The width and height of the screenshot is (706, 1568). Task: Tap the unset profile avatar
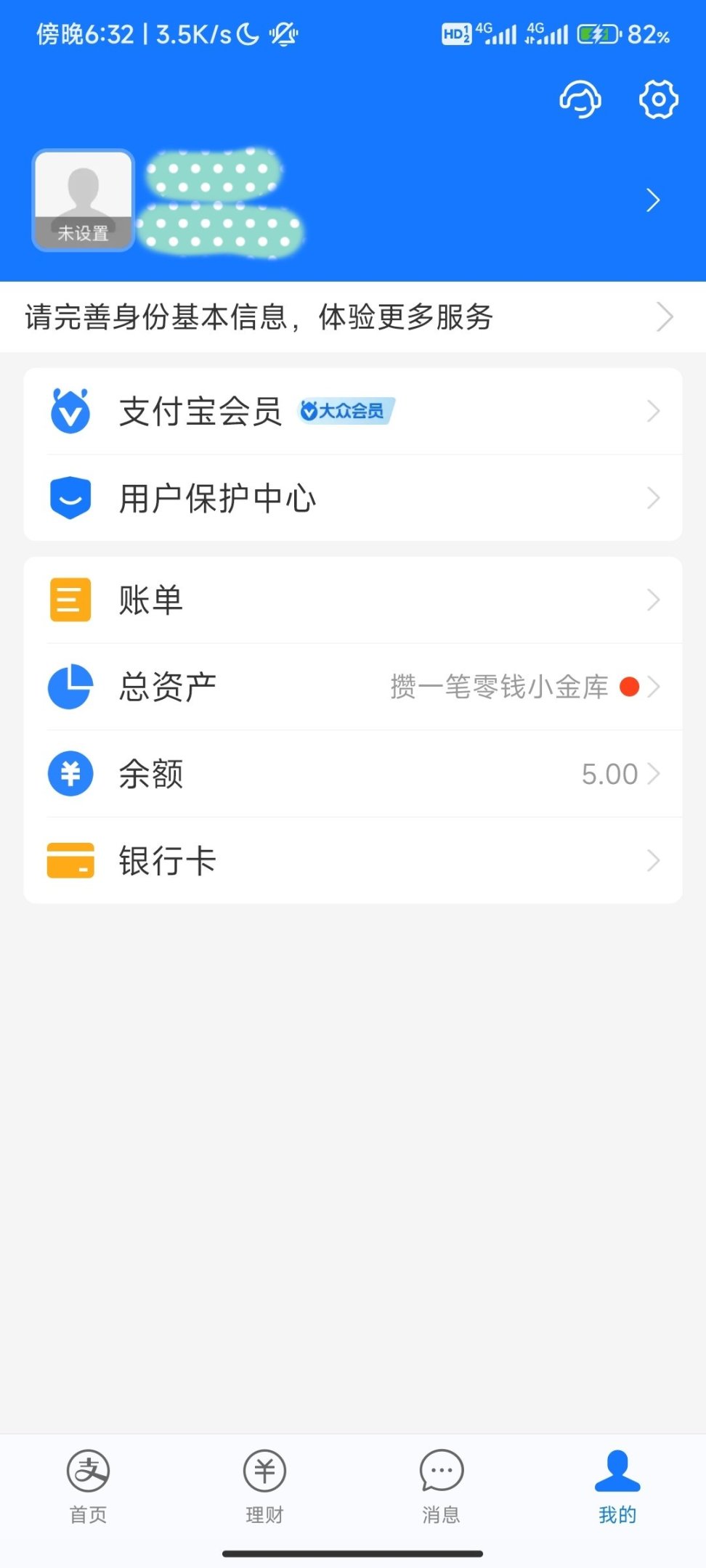click(x=84, y=200)
